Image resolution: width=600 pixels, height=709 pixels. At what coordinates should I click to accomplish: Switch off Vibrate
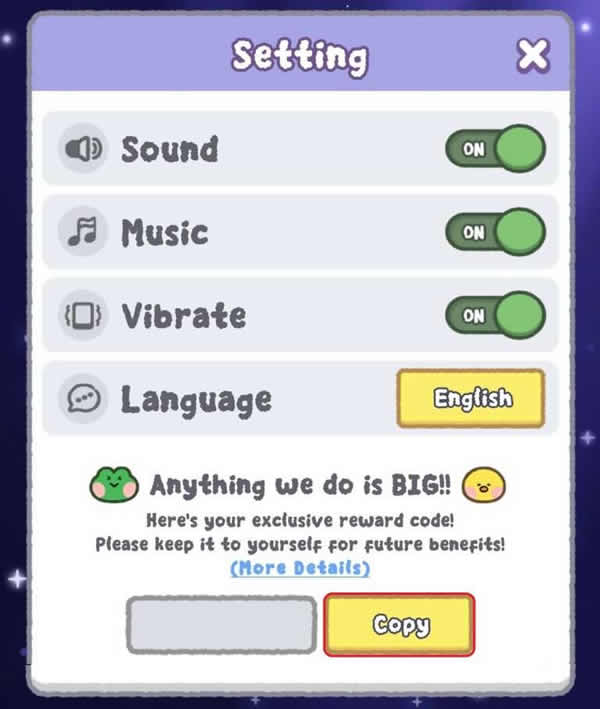tap(495, 315)
